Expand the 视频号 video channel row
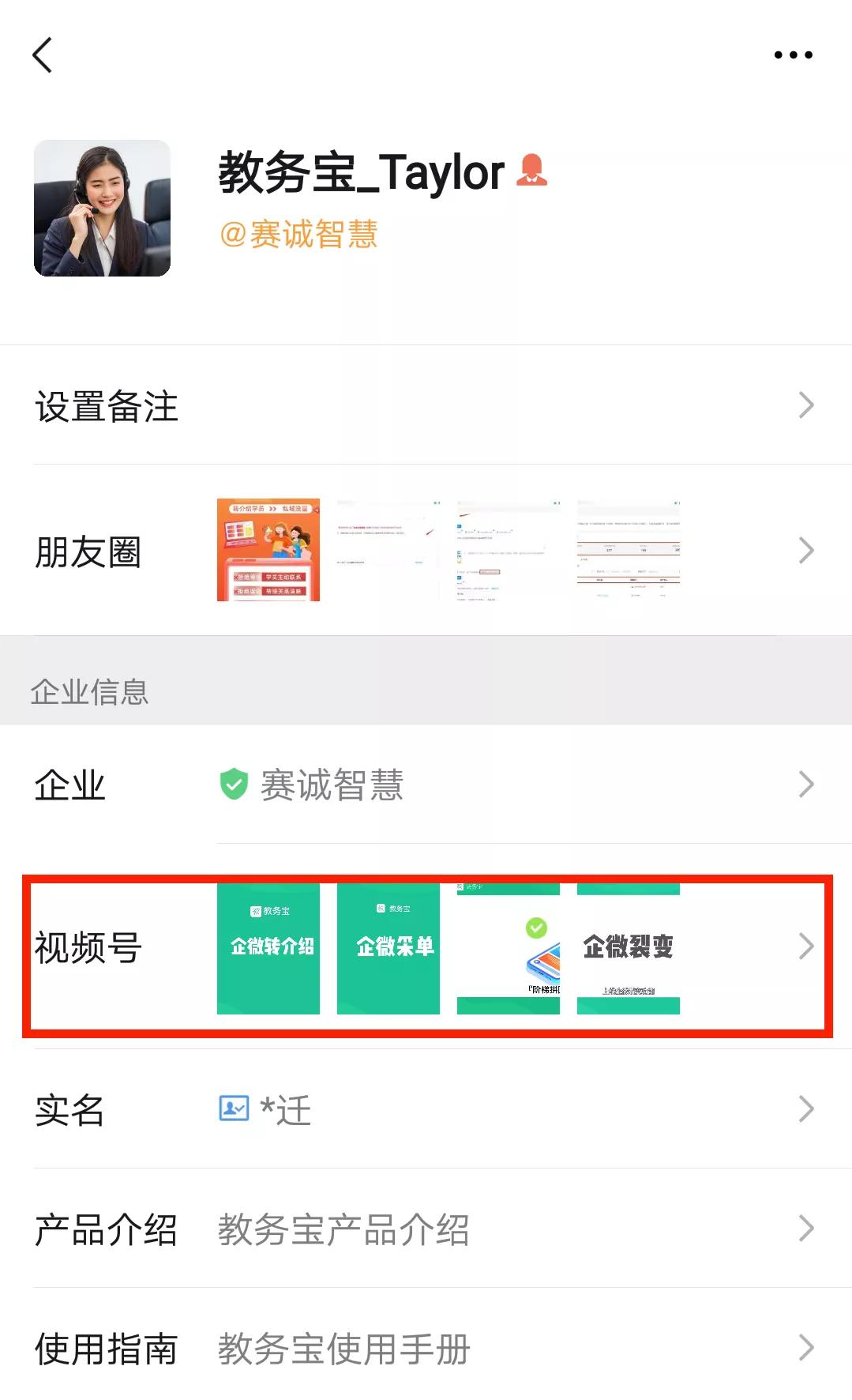 tap(806, 945)
